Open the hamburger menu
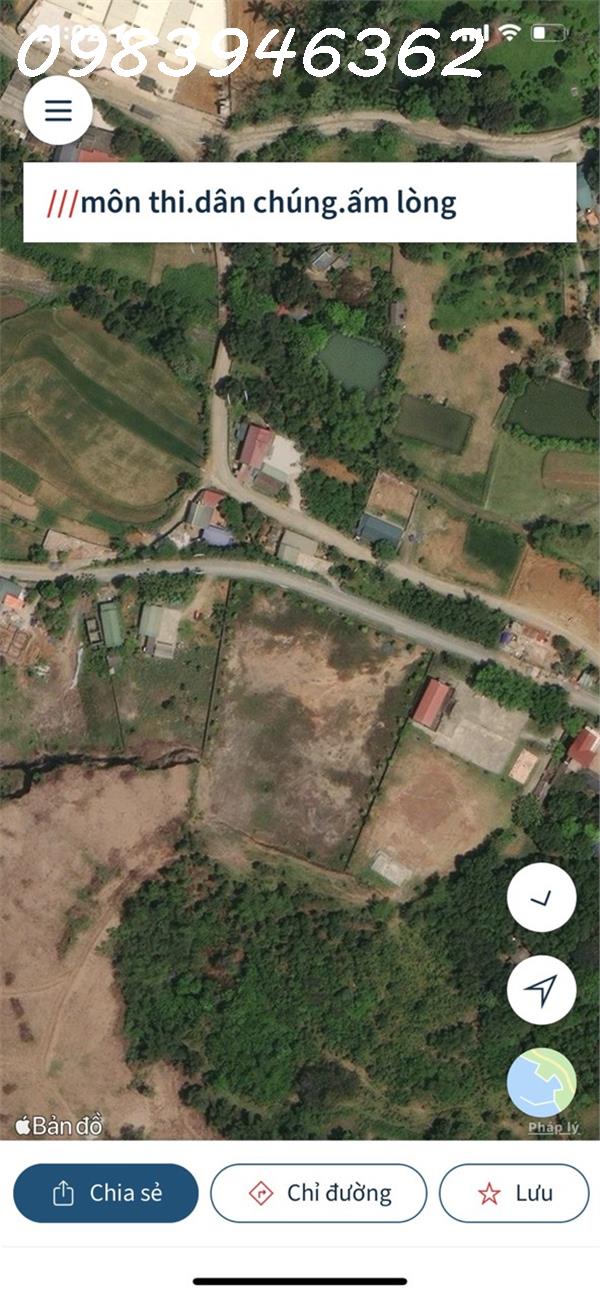Image resolution: width=600 pixels, height=1297 pixels. click(58, 110)
